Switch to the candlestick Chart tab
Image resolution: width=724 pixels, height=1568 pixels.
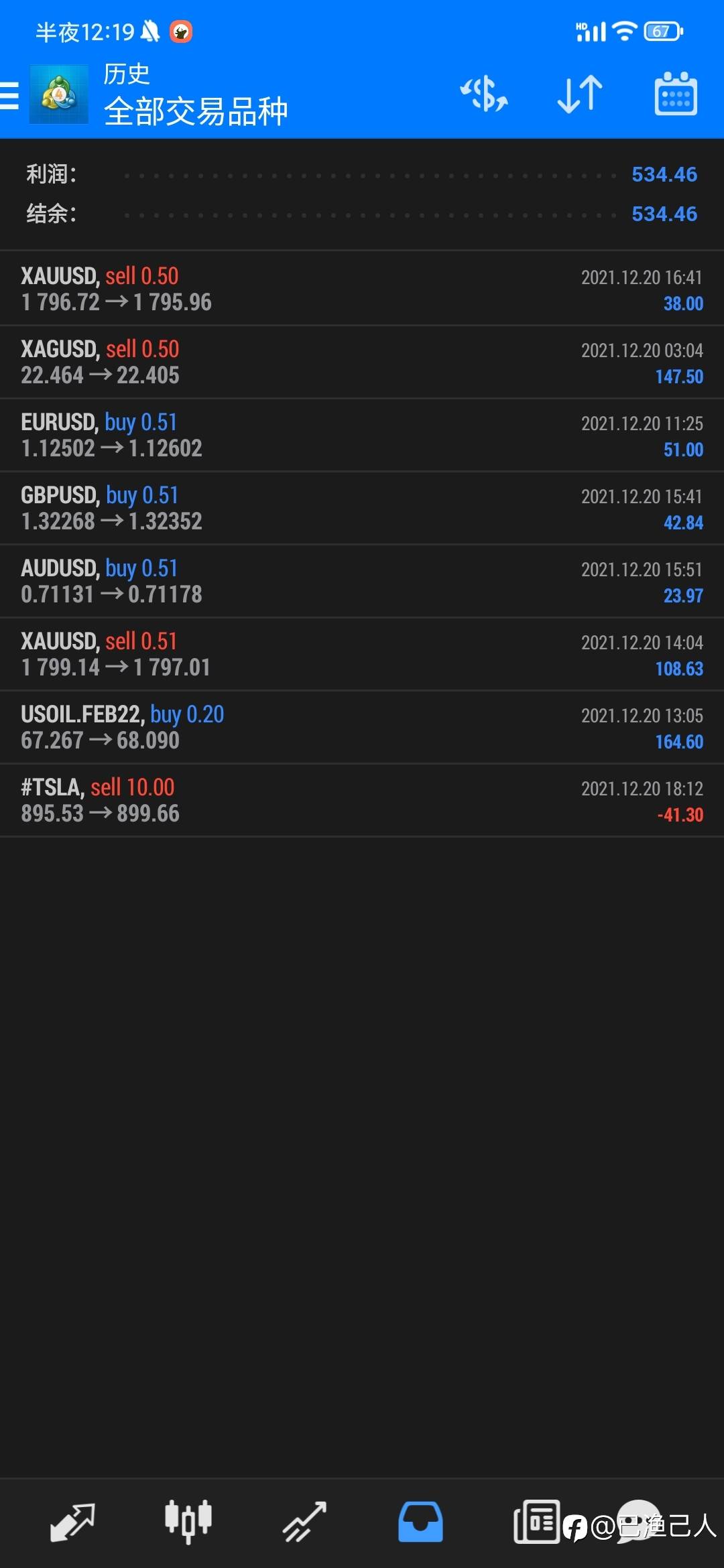tap(188, 1522)
